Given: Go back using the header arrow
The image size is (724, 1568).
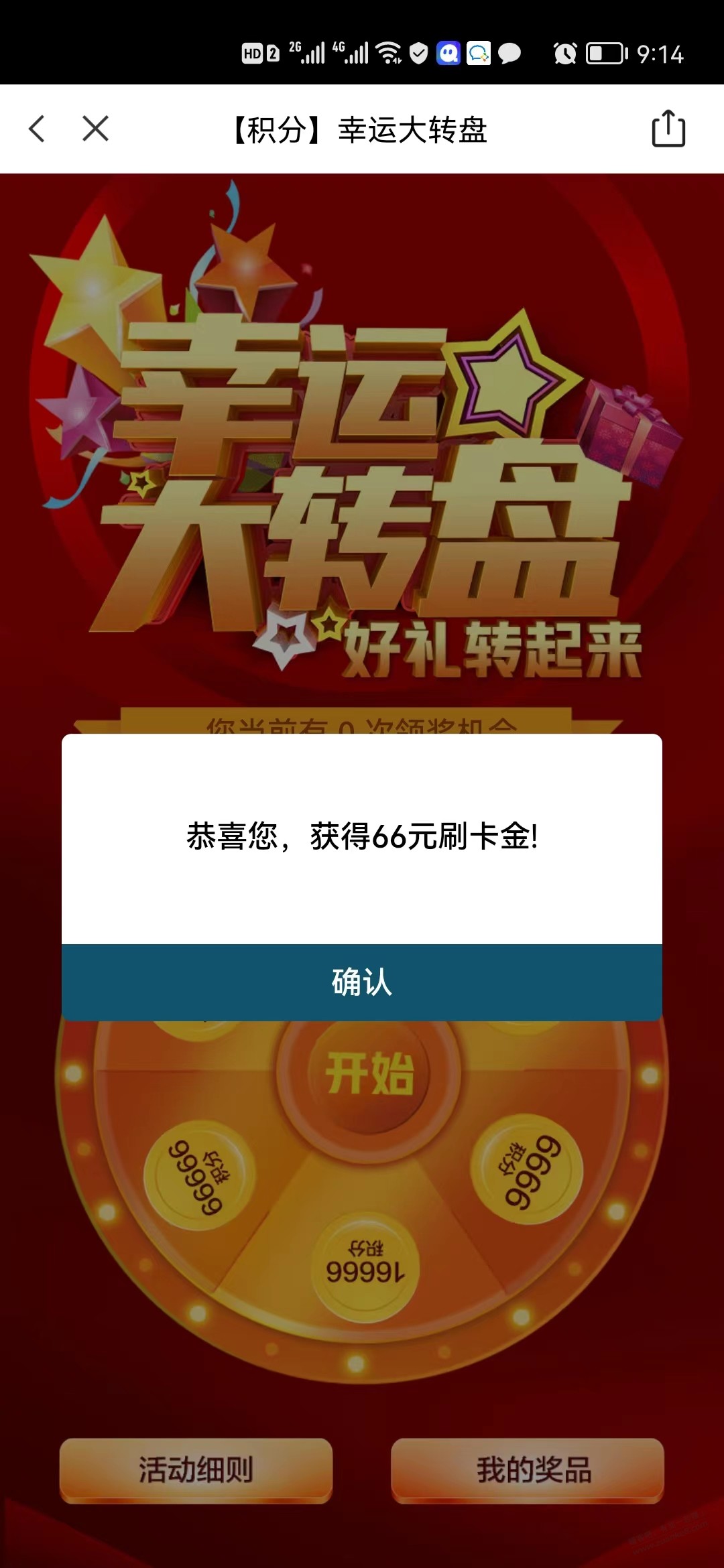Looking at the screenshot, I should tap(38, 129).
